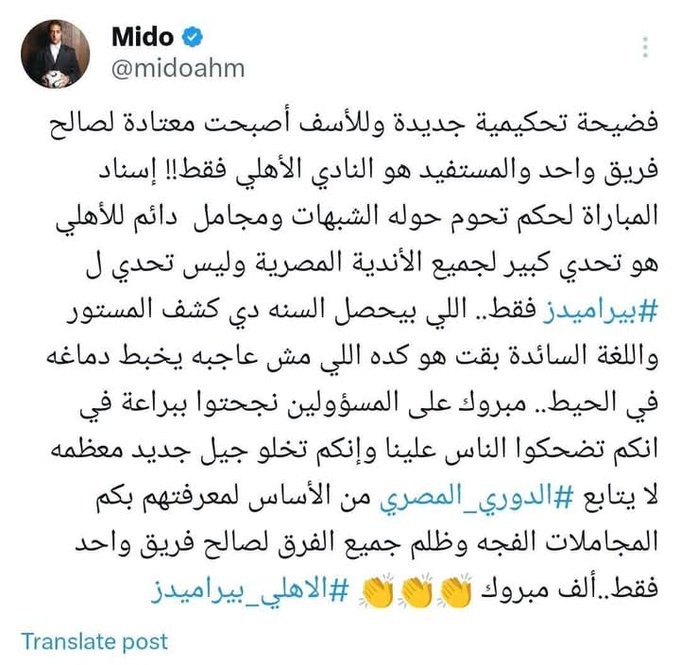Tap the Translate post link

[x=95, y=641]
